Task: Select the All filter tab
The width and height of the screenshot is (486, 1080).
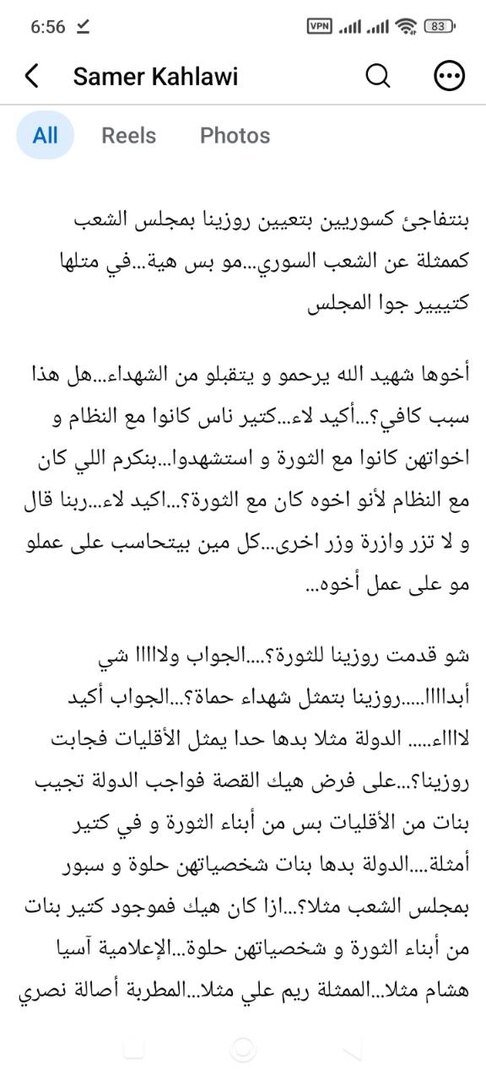Action: pos(45,135)
